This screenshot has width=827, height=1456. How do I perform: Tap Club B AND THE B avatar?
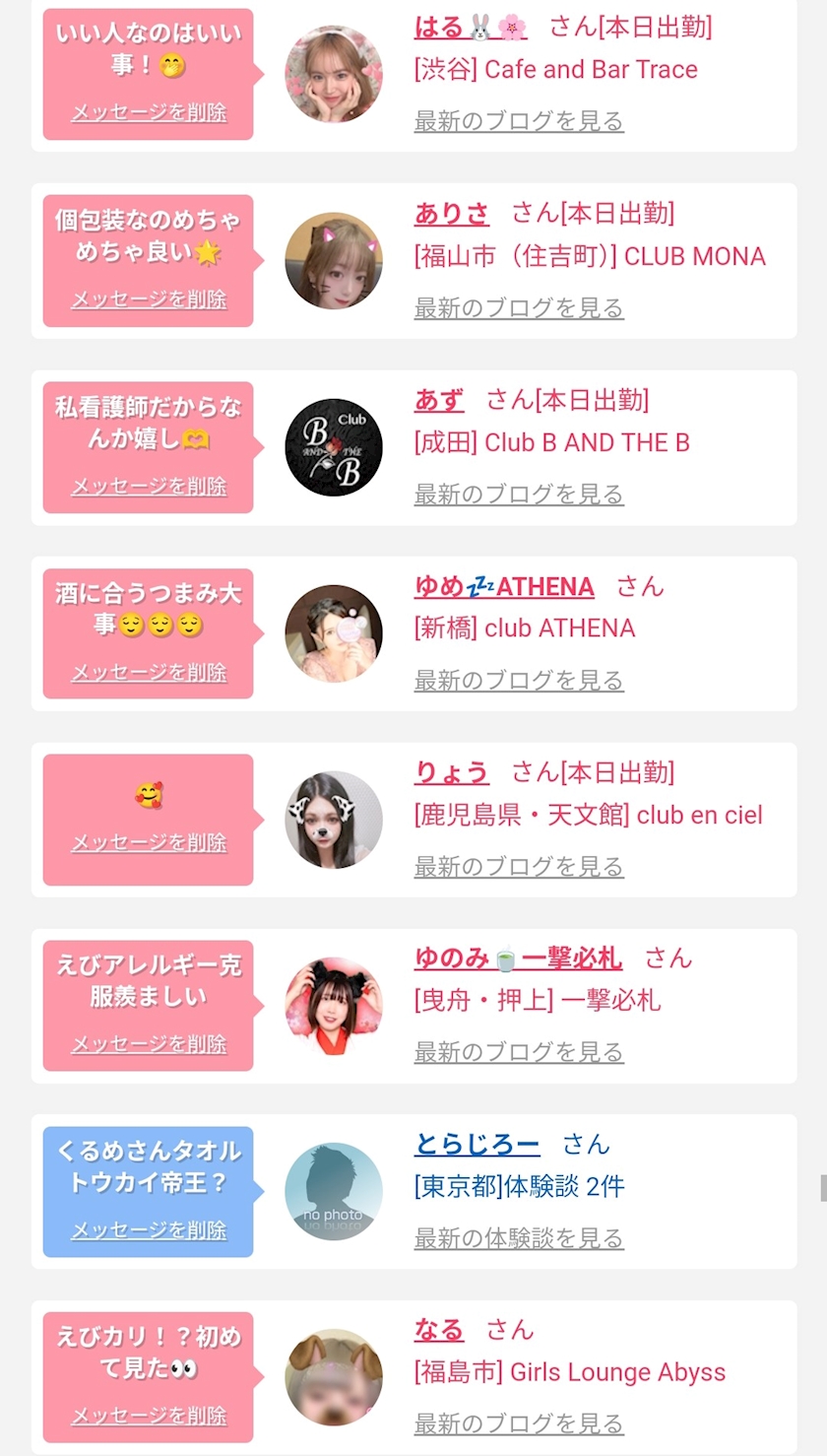tap(334, 447)
